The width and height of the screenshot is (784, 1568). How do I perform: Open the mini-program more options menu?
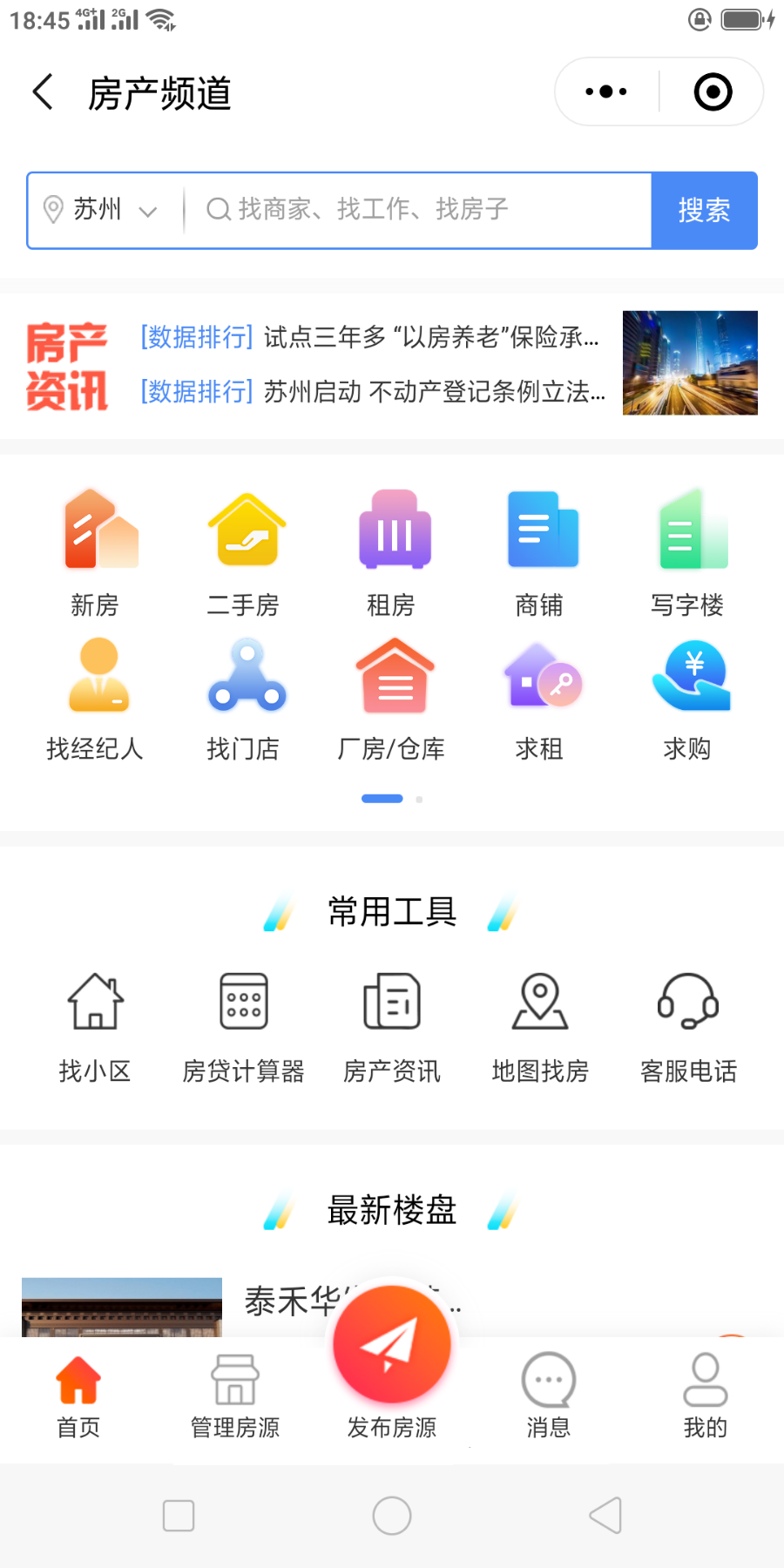point(606,92)
